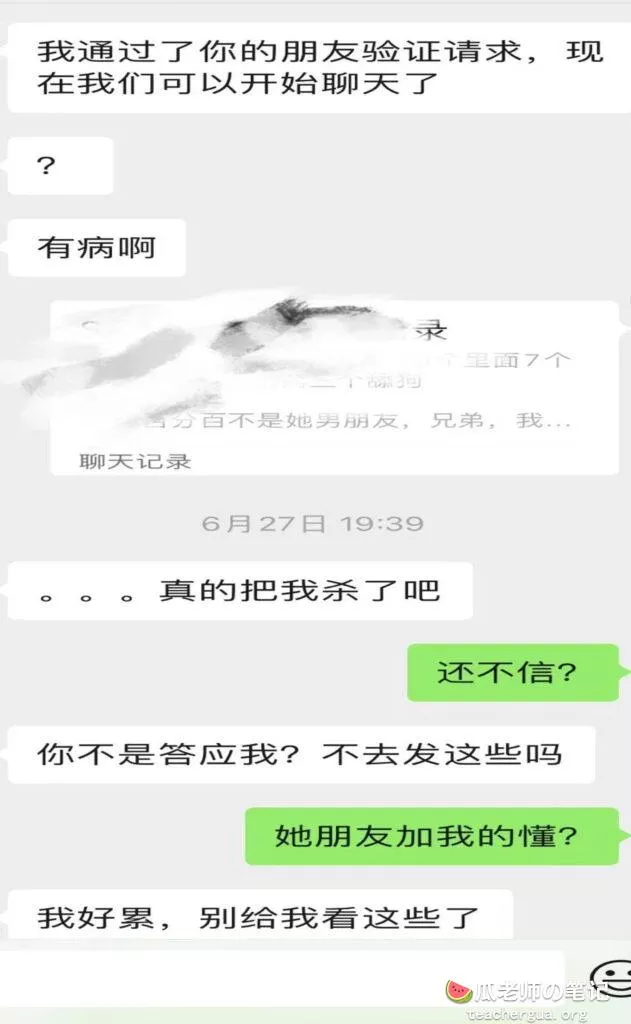Tap the message input field
Image resolution: width=631 pixels, height=1024 pixels.
(x=270, y=978)
